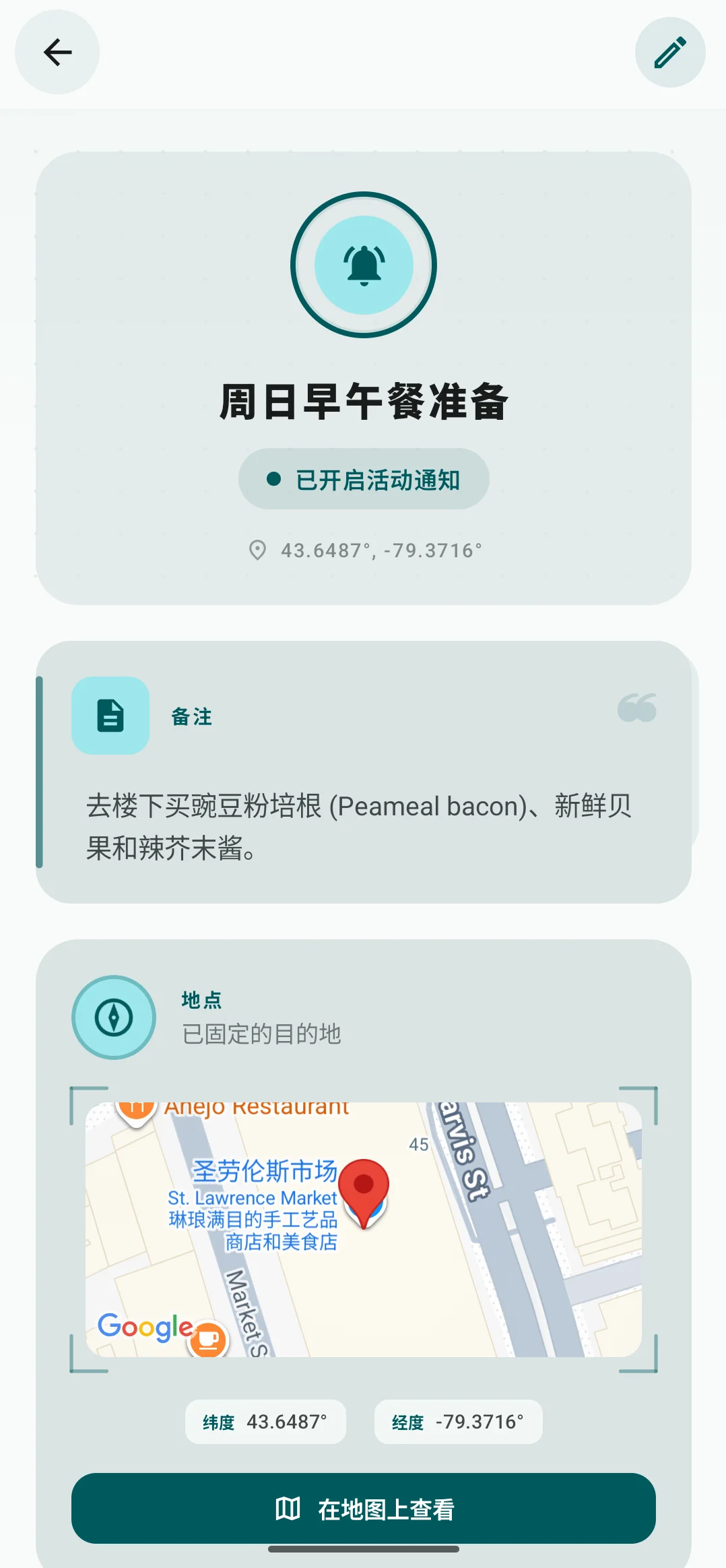The height and width of the screenshot is (1568, 726).
Task: Toggle the 已开启活动通知 status badge
Action: [x=363, y=479]
